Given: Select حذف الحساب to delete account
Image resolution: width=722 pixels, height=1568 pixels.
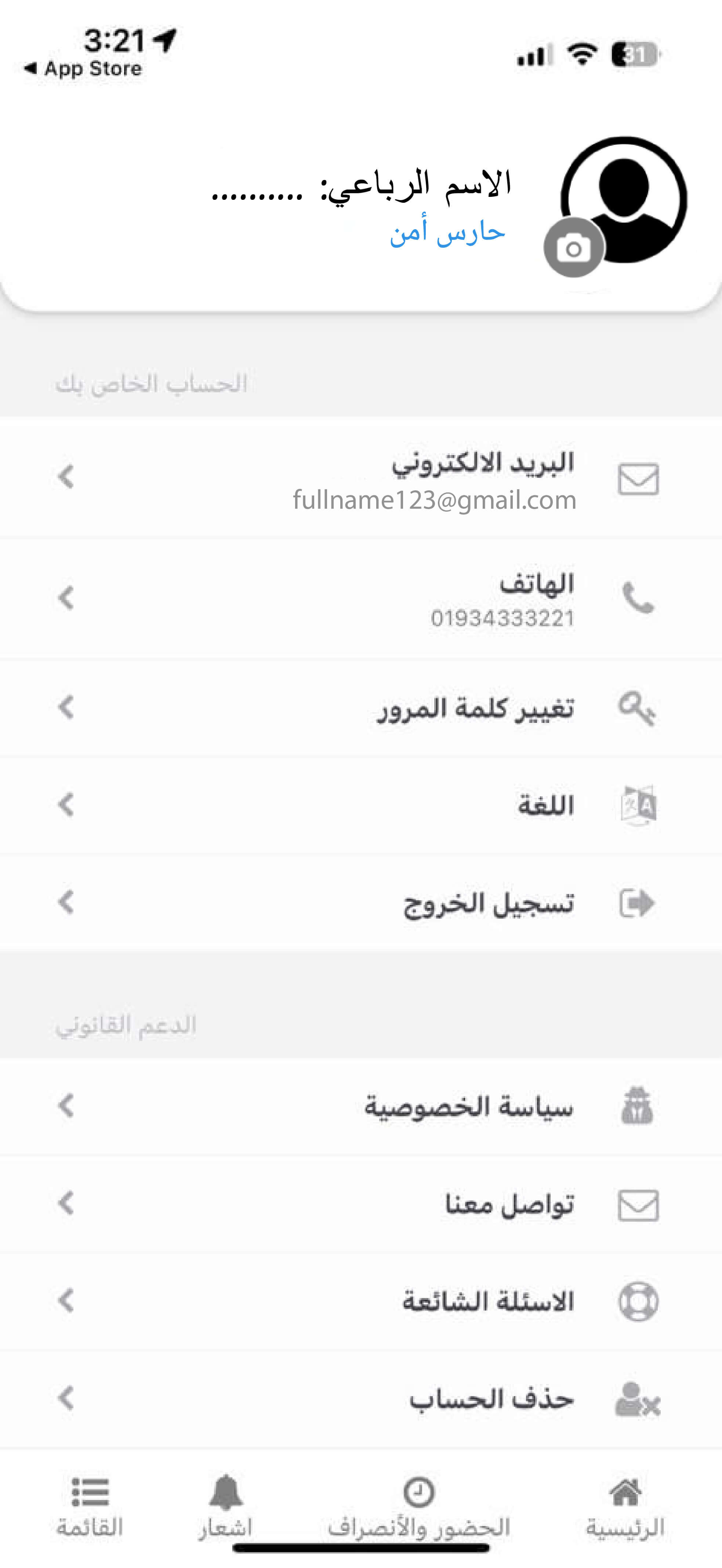Looking at the screenshot, I should click(361, 1398).
